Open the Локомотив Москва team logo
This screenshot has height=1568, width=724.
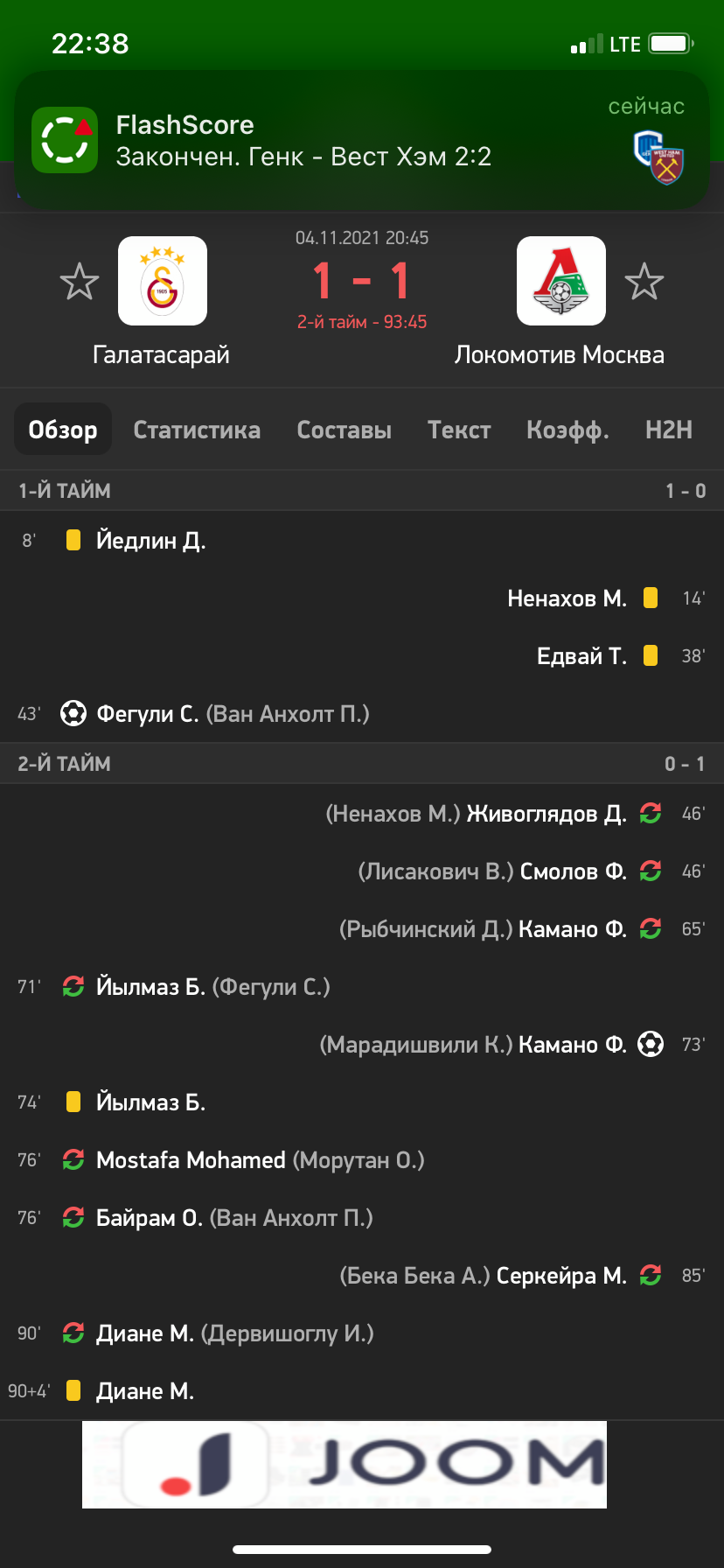click(561, 281)
